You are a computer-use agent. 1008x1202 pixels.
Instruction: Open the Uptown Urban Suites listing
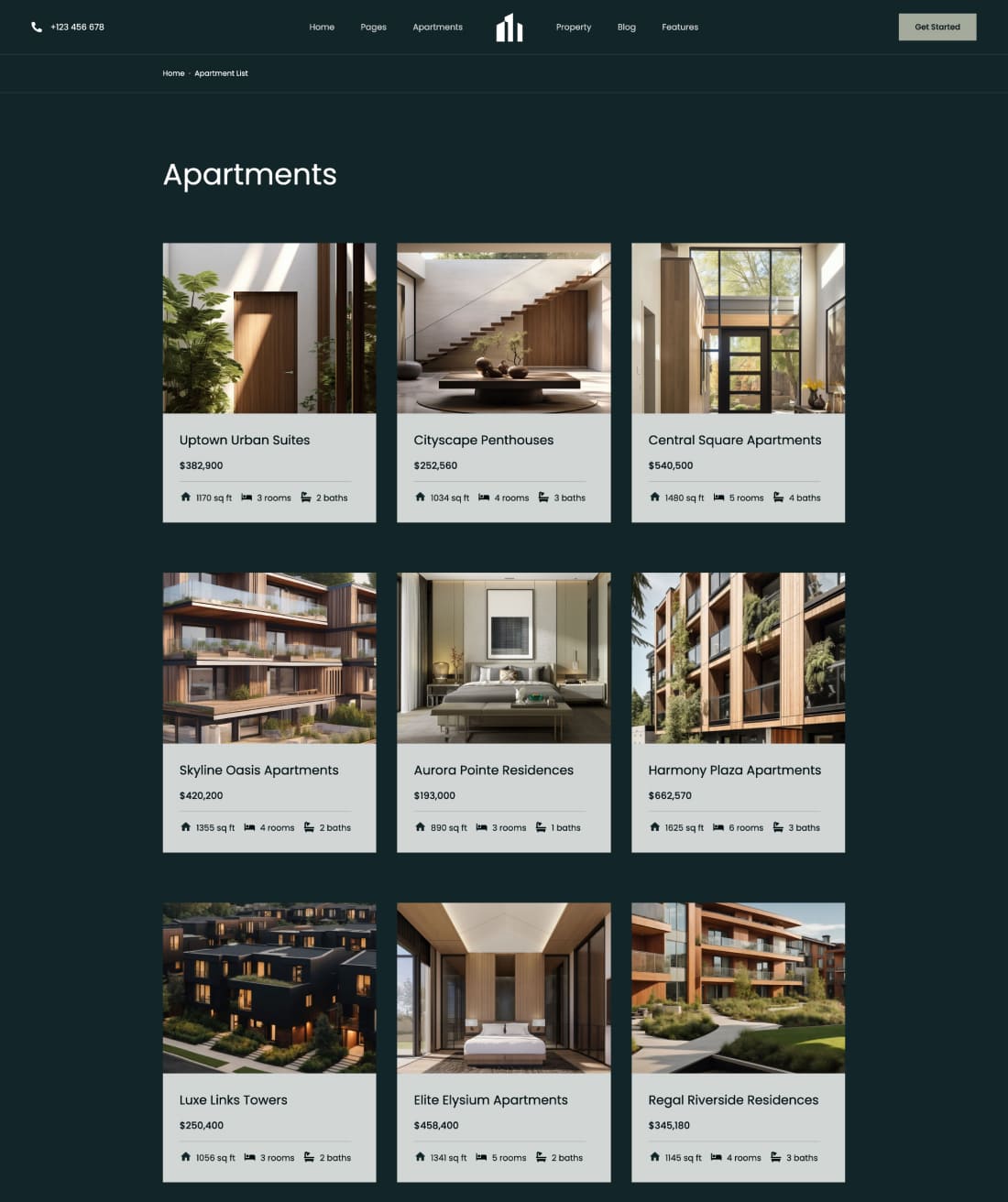pyautogui.click(x=245, y=440)
